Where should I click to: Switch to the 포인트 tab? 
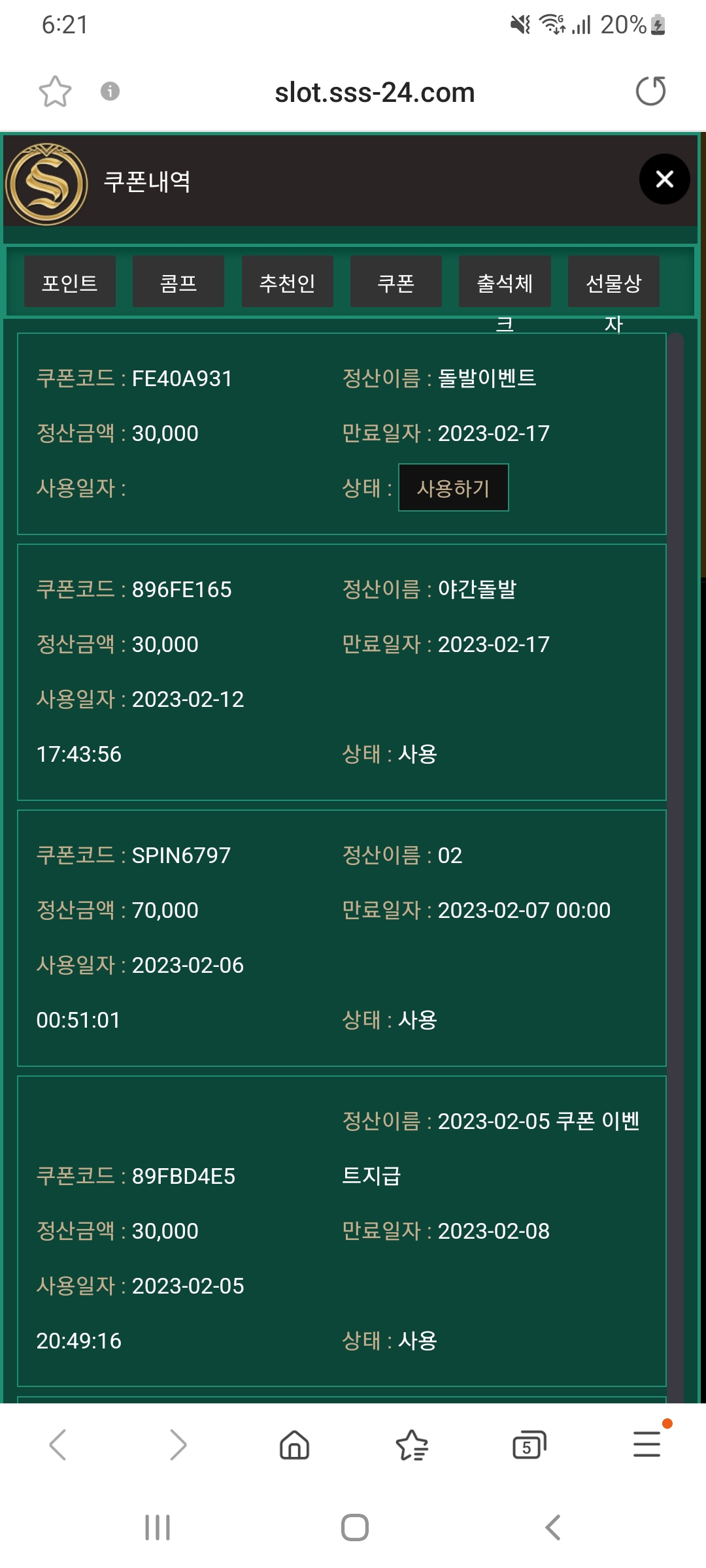coord(70,282)
